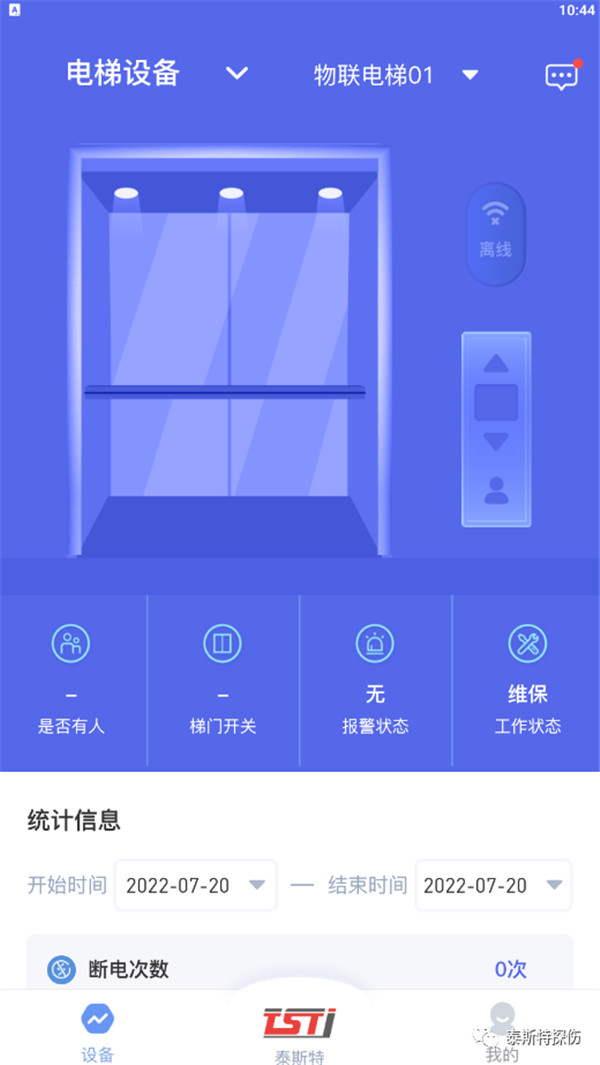The width and height of the screenshot is (600, 1065).
Task: Open the 断电次数 statistics row
Action: (x=299, y=968)
